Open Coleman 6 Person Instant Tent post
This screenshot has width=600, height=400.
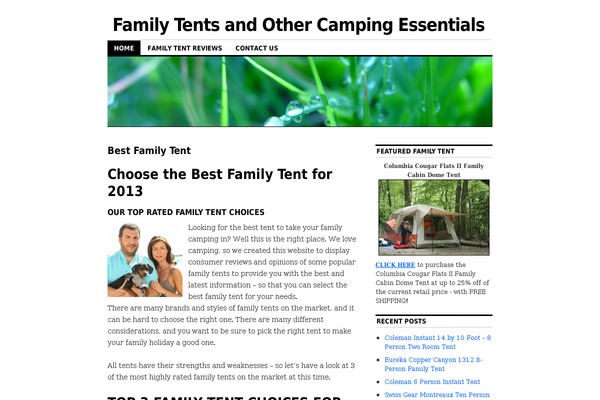[432, 383]
